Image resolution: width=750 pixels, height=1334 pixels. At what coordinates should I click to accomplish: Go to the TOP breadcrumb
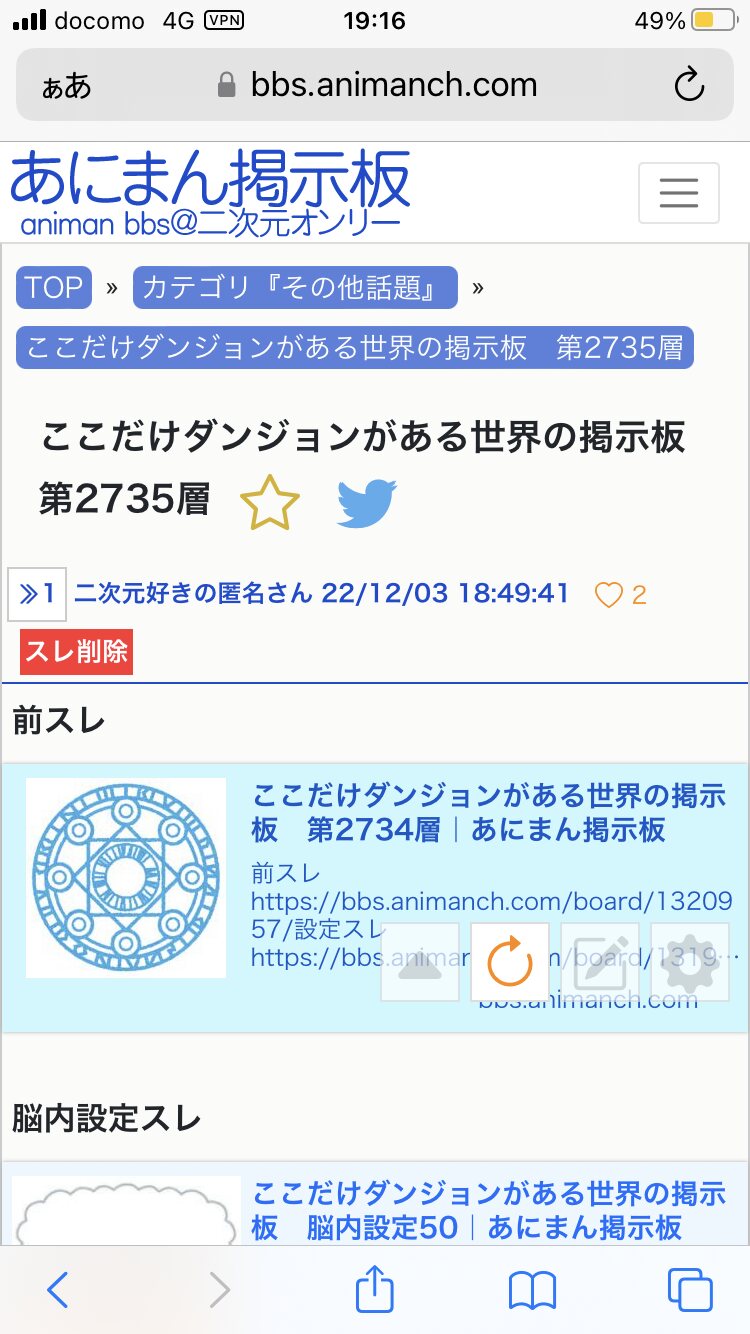(54, 288)
